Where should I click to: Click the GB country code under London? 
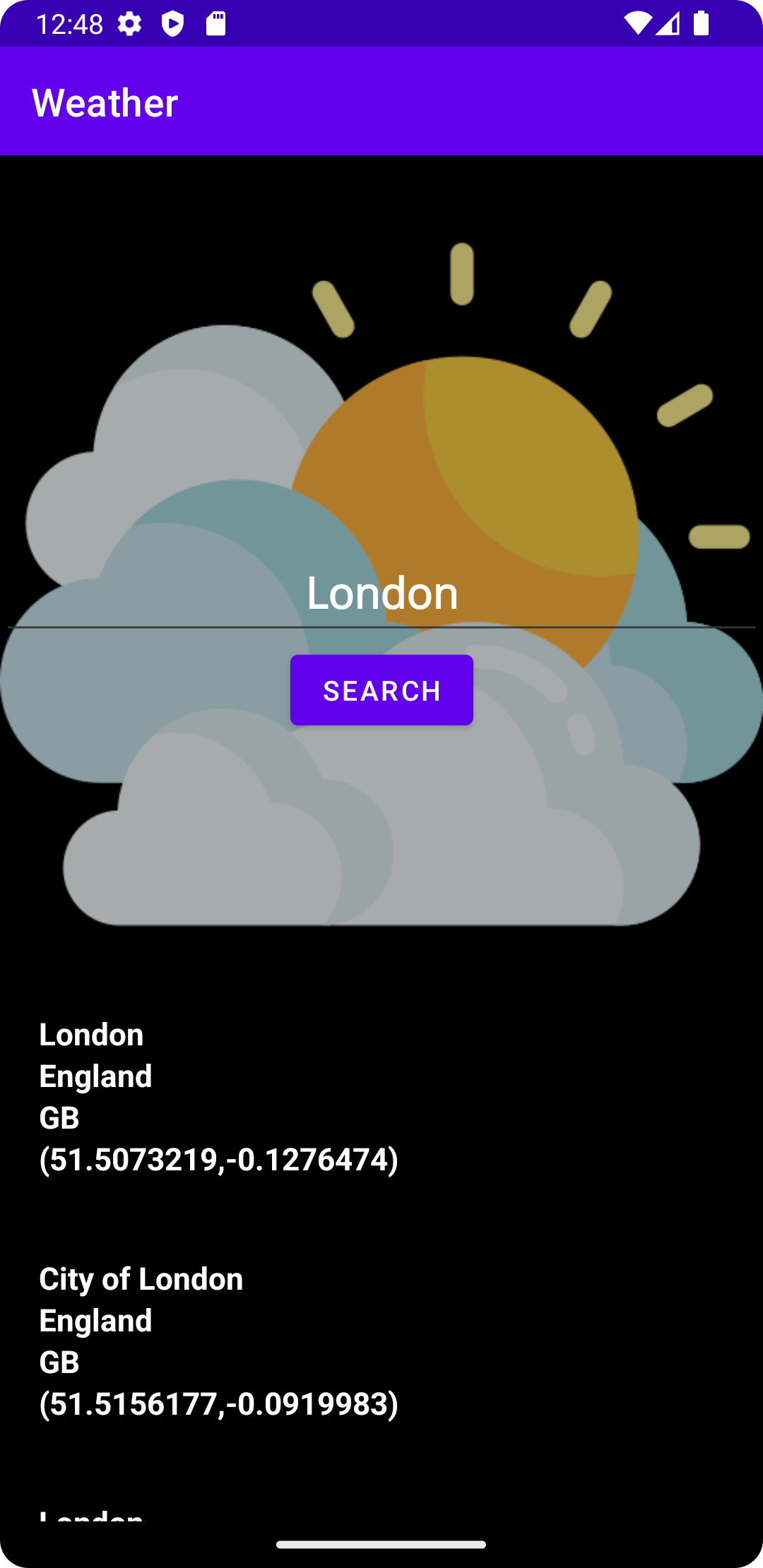[59, 1117]
